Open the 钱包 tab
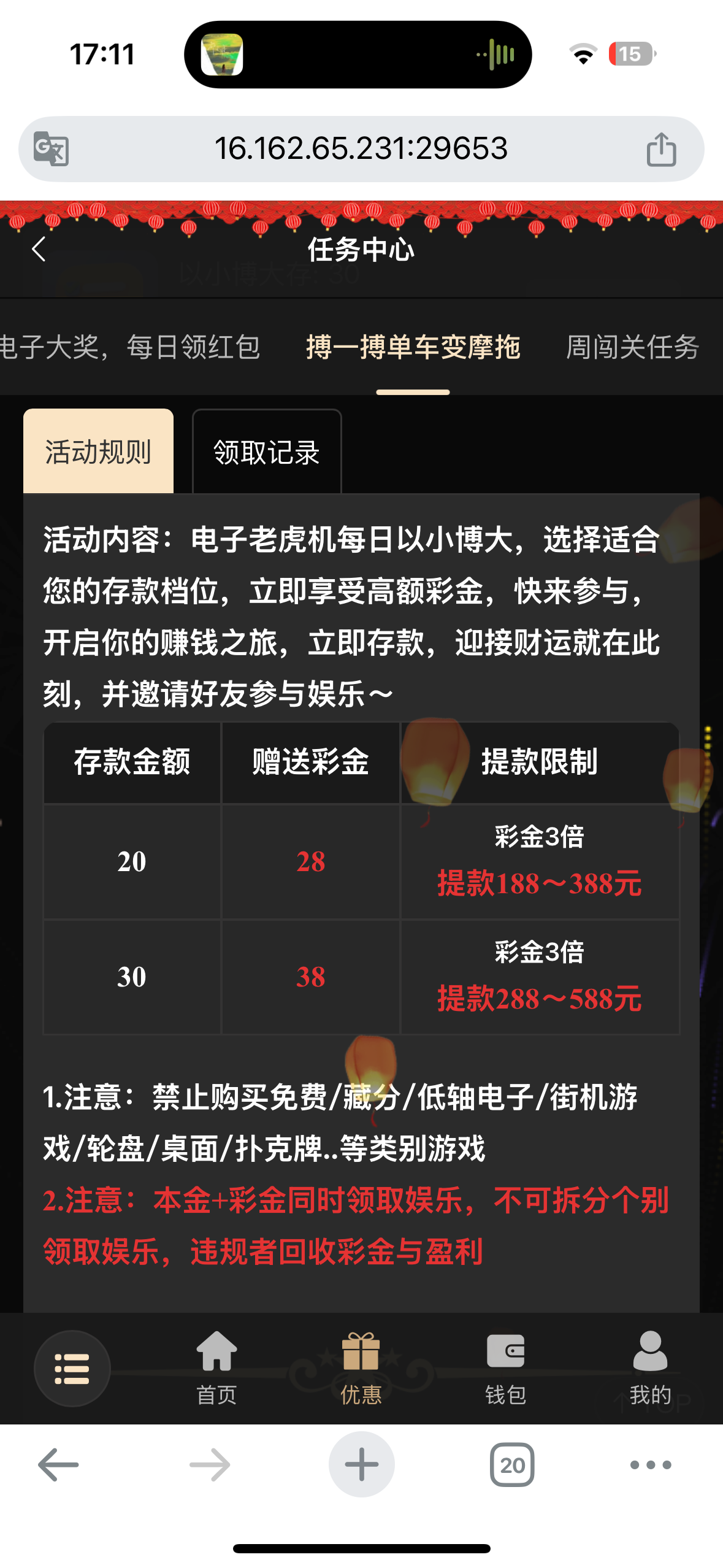Screen dimensions: 723x1568 [x=505, y=1368]
